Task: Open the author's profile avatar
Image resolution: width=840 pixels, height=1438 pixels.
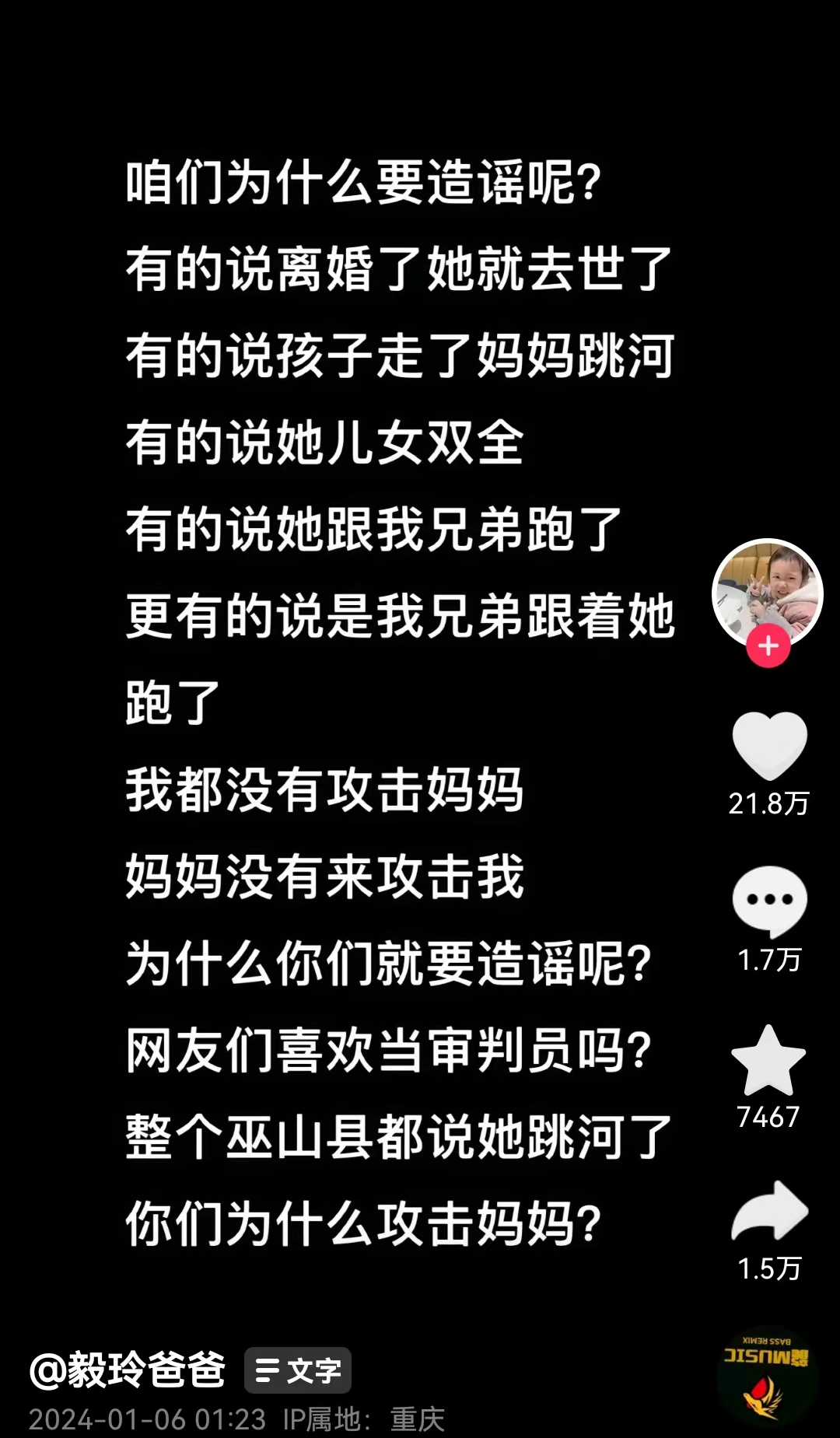Action: tap(768, 593)
